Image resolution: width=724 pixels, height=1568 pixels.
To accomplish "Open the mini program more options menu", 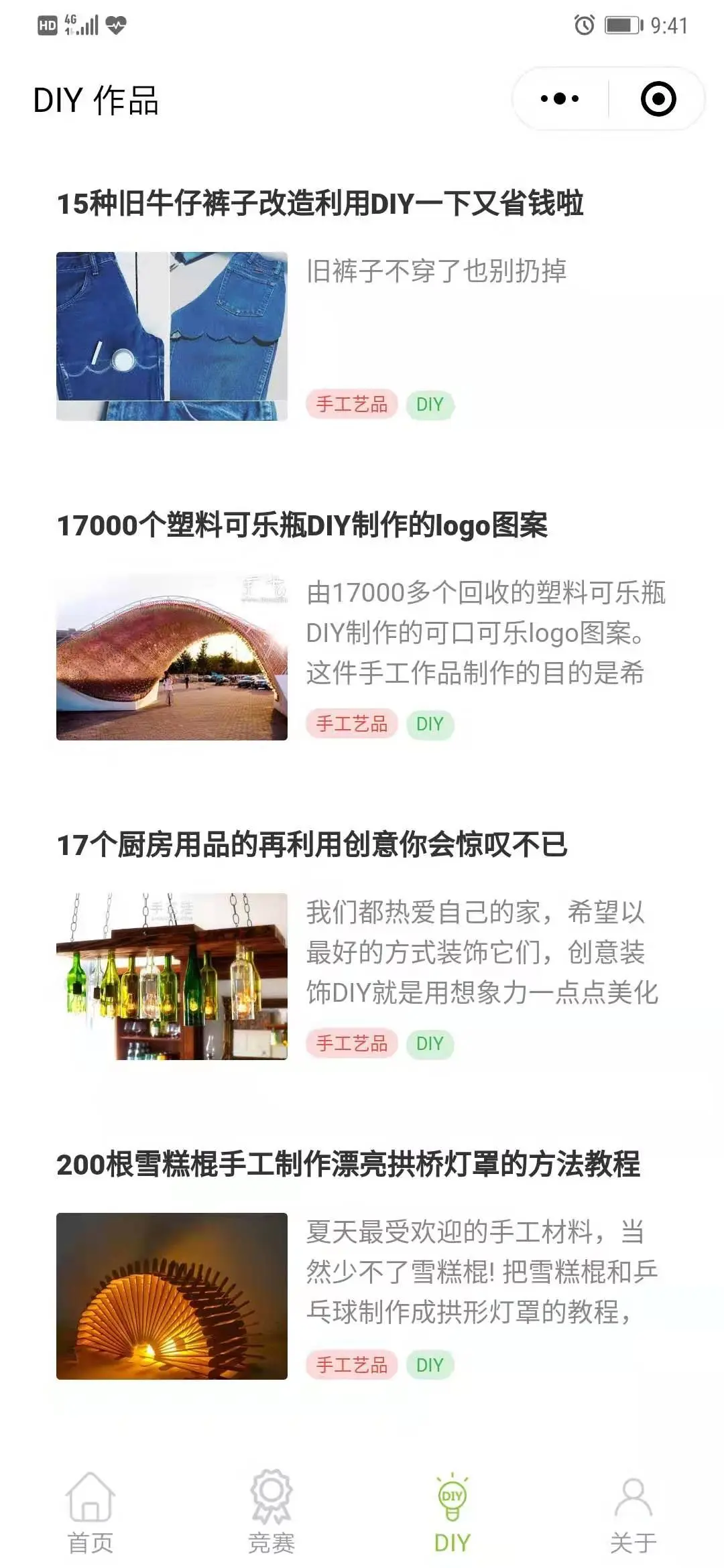I will point(560,99).
